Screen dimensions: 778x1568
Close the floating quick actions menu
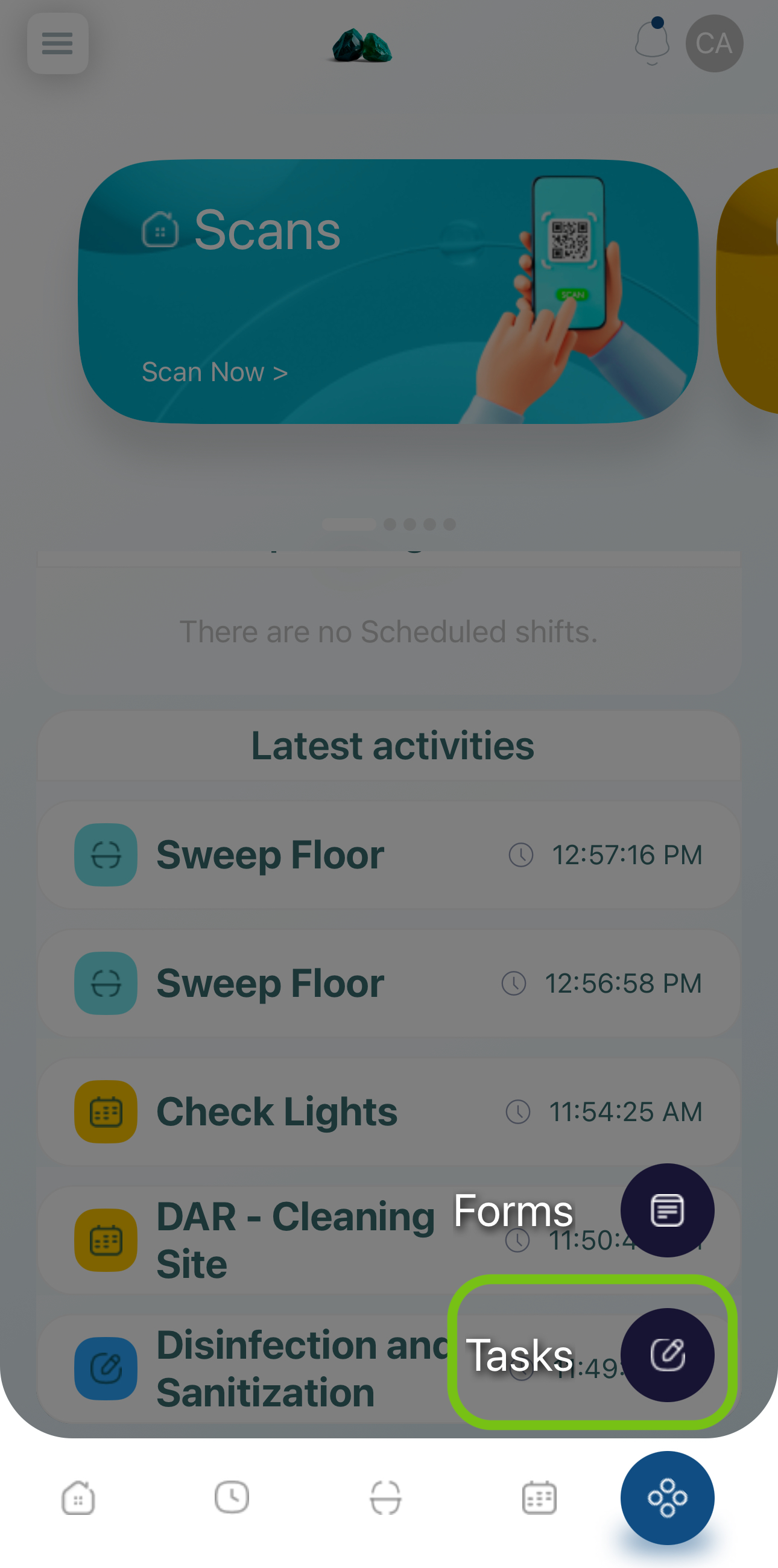coord(667,1498)
